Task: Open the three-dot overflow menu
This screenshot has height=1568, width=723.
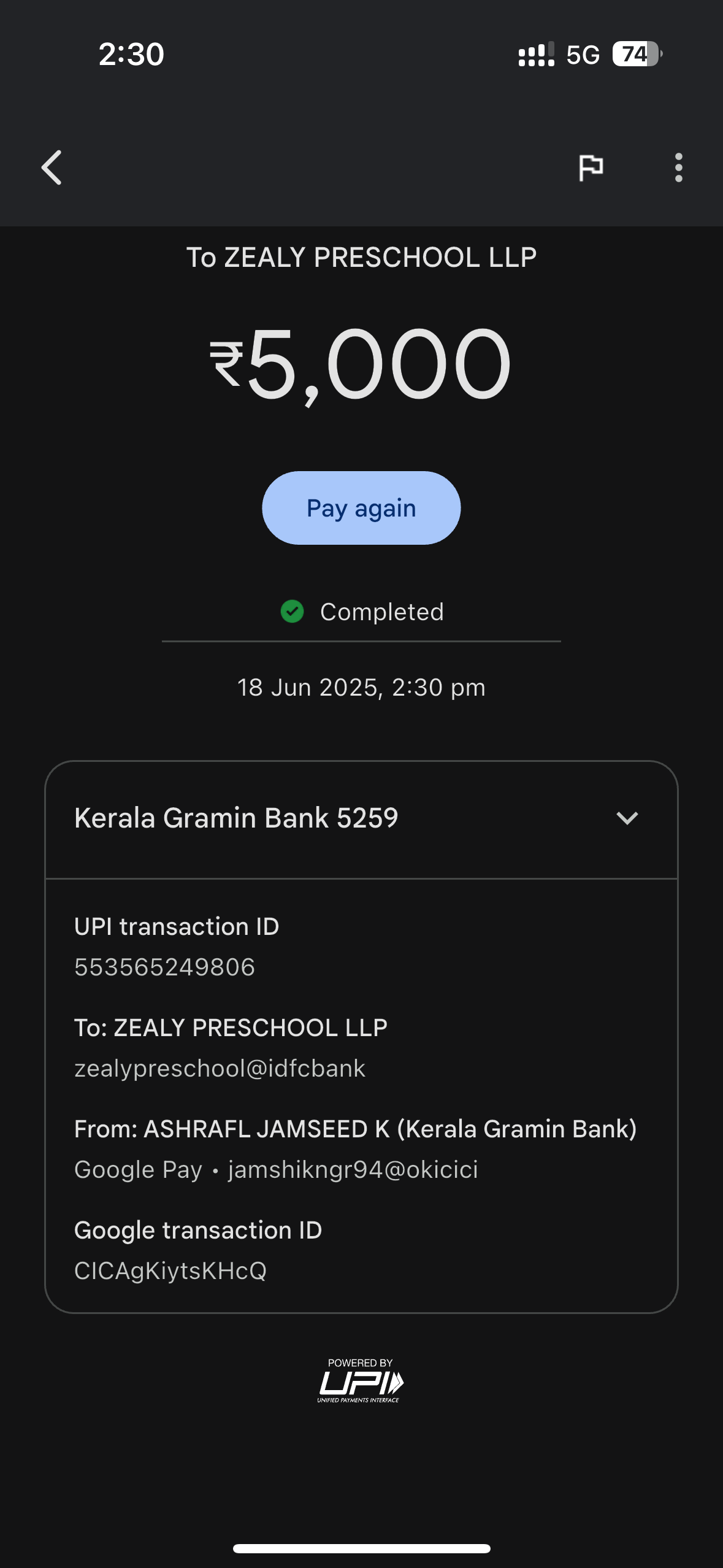Action: click(678, 167)
